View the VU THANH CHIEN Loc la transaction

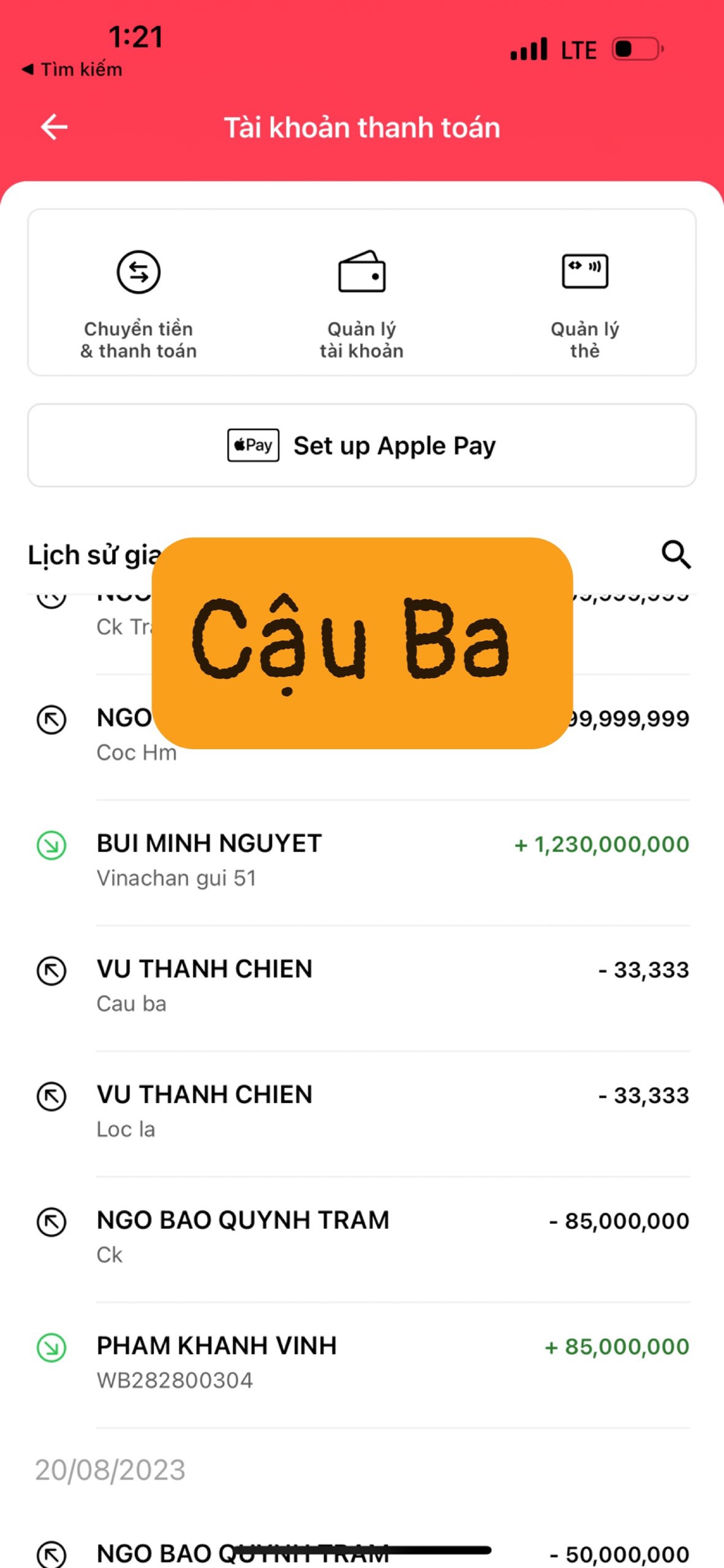coord(361,1111)
